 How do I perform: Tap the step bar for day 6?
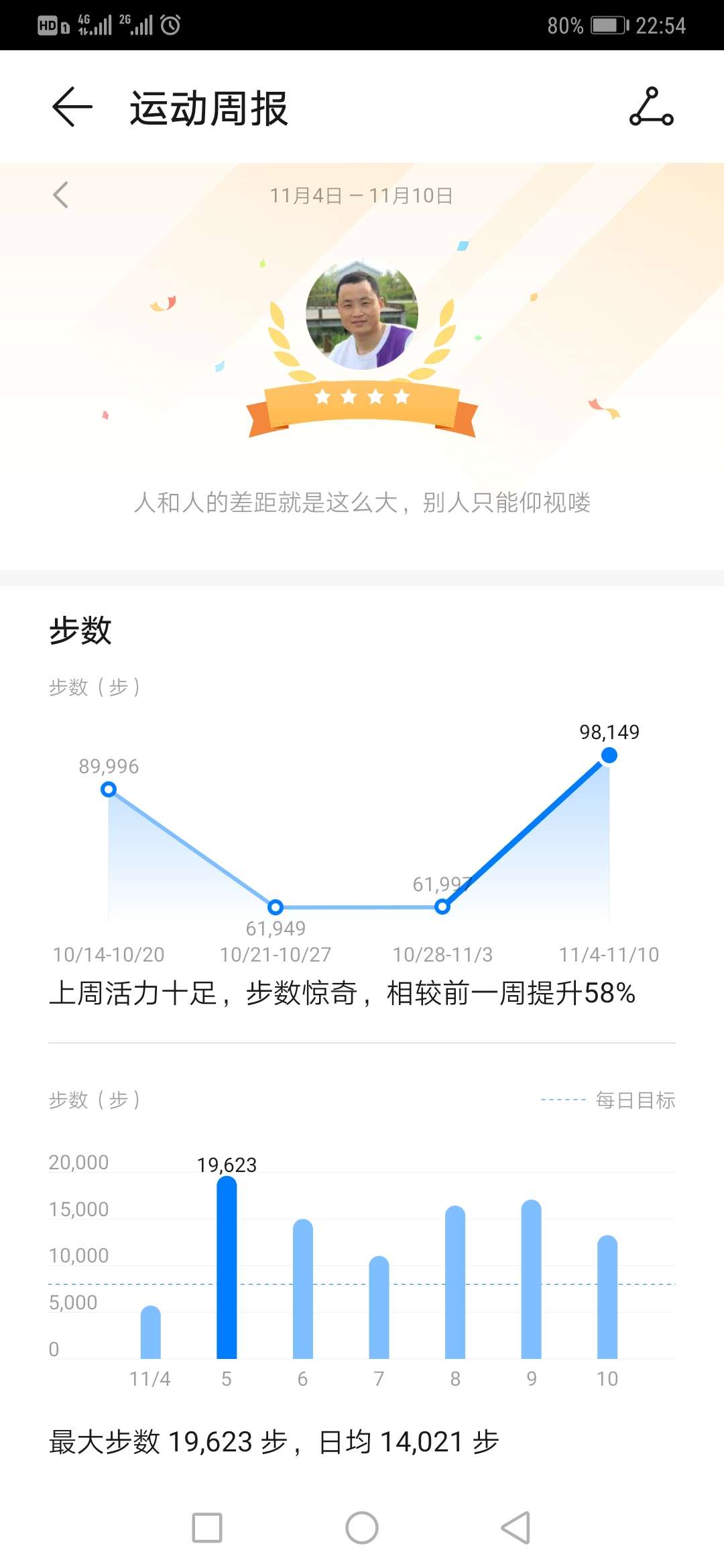tap(303, 1289)
